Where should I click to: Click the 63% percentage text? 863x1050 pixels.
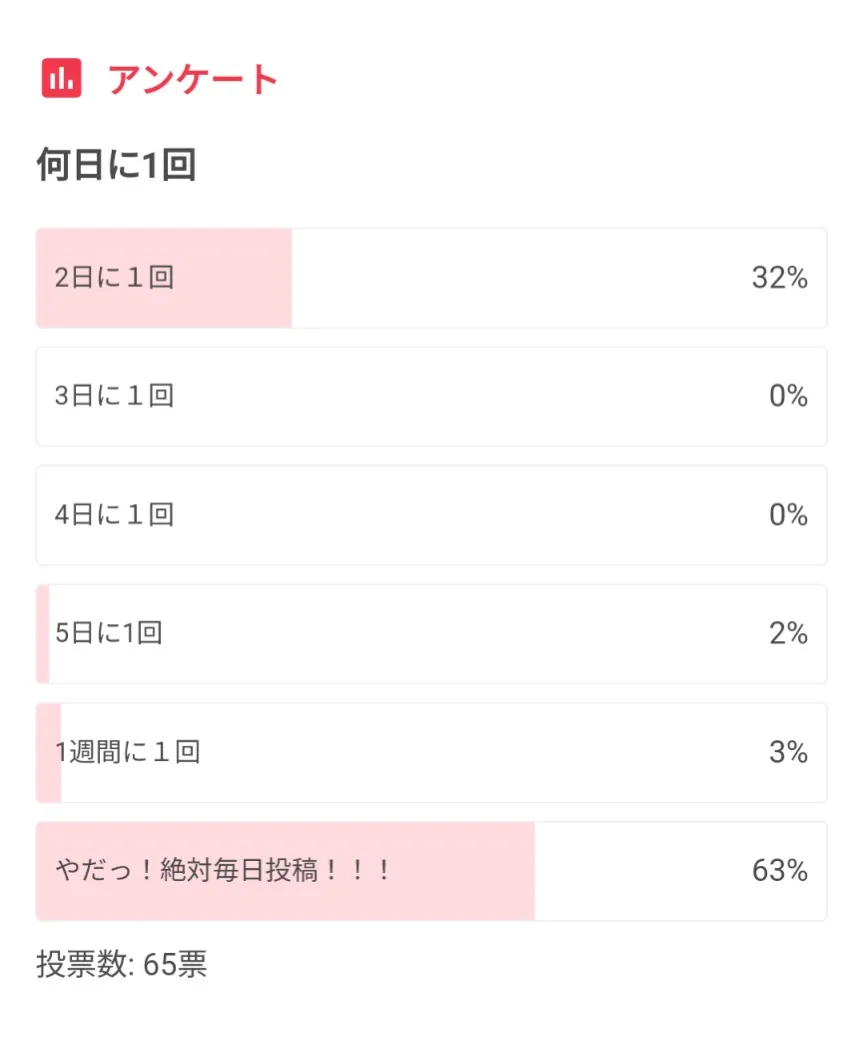pyautogui.click(x=779, y=871)
